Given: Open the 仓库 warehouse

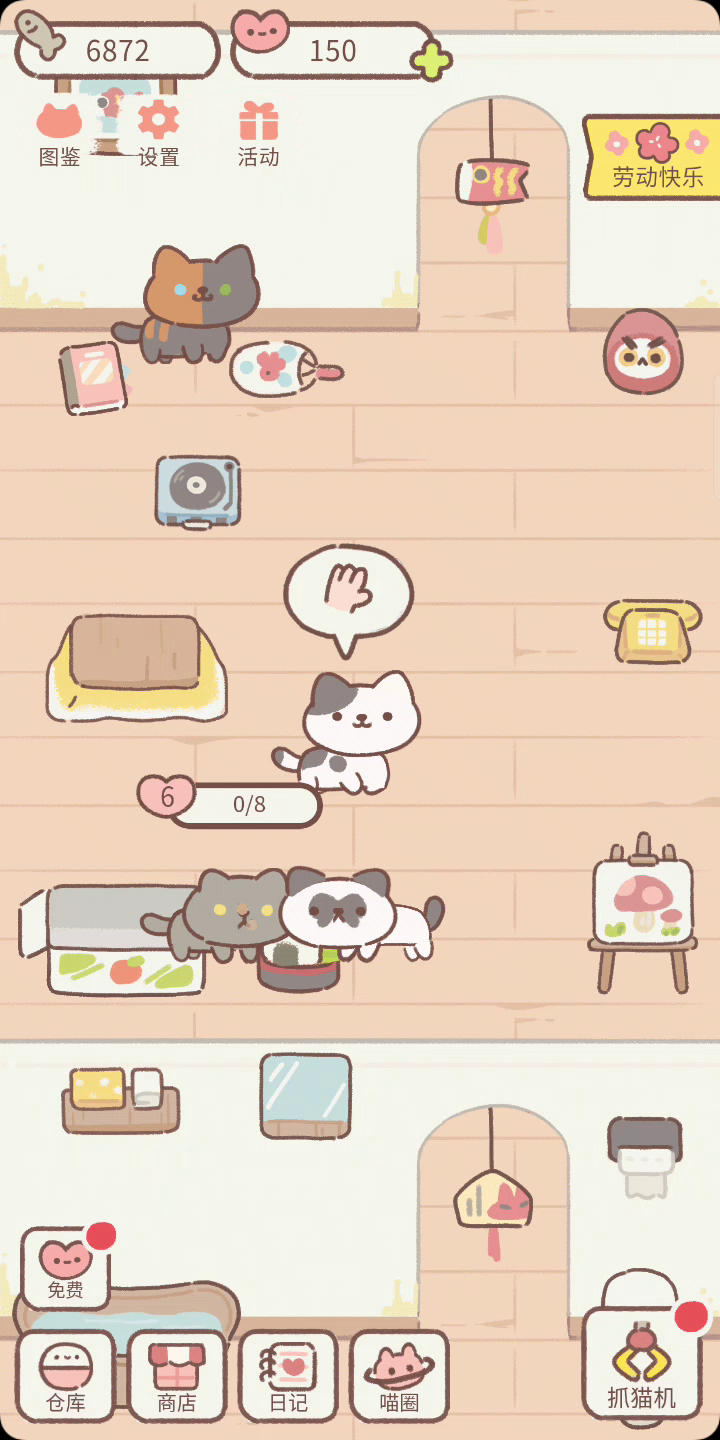Looking at the screenshot, I should click(66, 1376).
